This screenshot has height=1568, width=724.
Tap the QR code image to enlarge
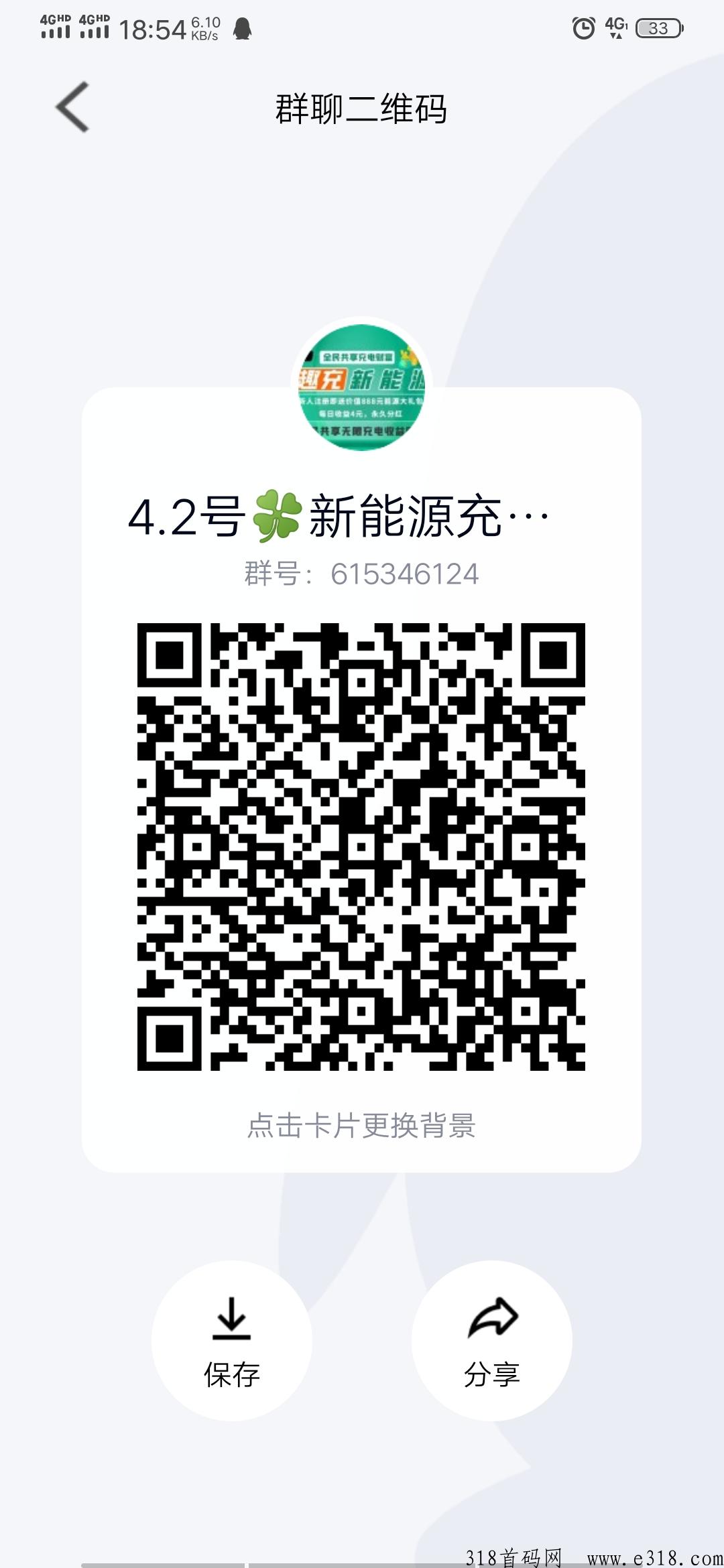coord(362,844)
